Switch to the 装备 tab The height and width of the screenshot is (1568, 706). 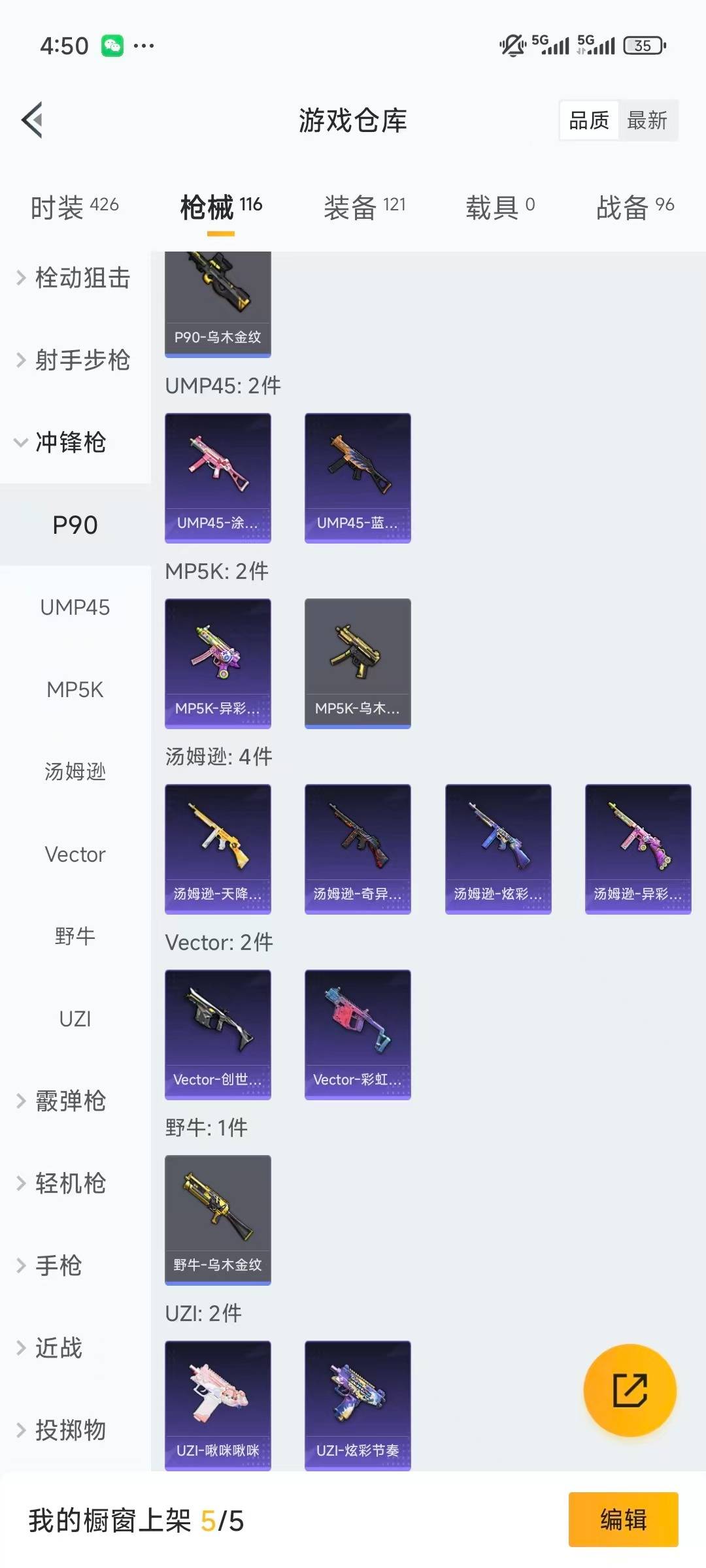[x=364, y=207]
